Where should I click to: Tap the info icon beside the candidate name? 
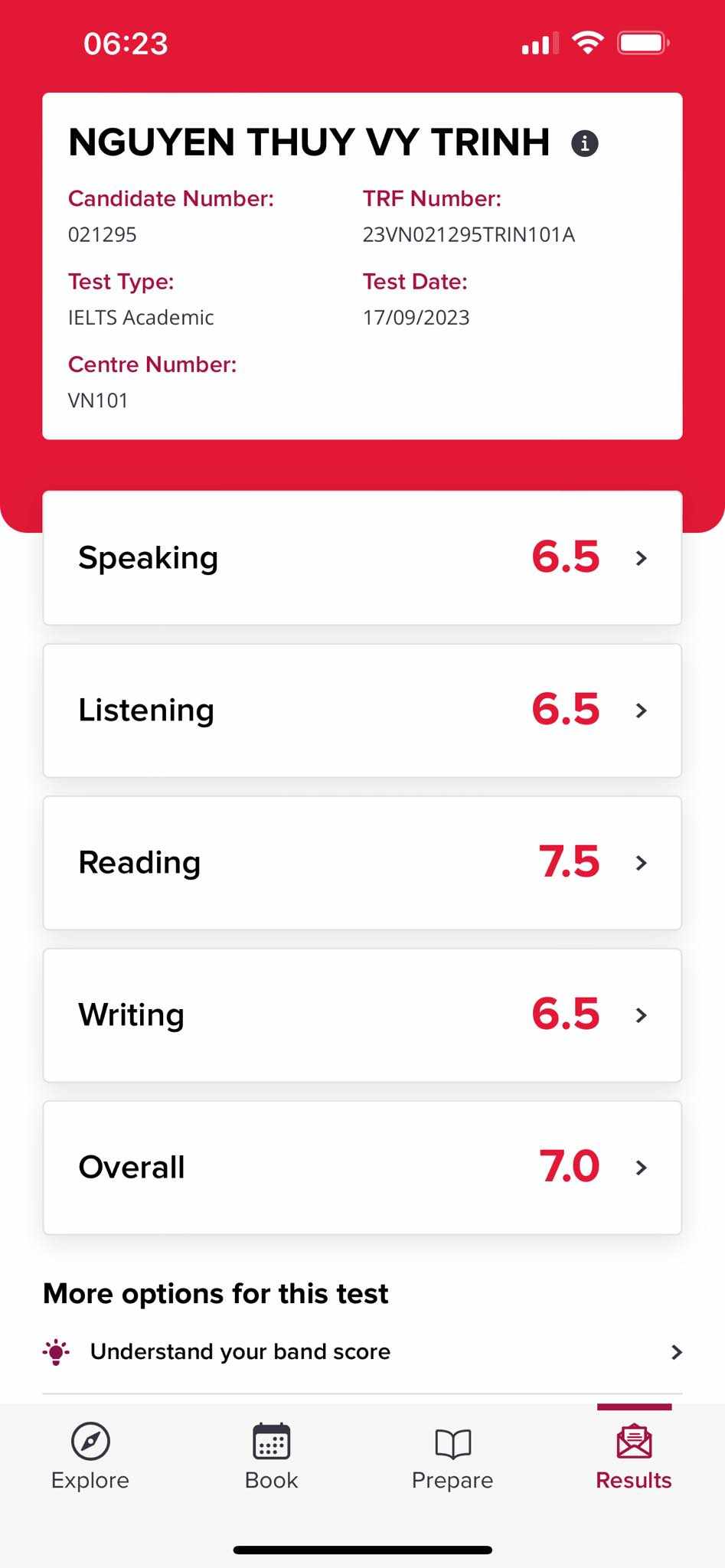point(585,143)
